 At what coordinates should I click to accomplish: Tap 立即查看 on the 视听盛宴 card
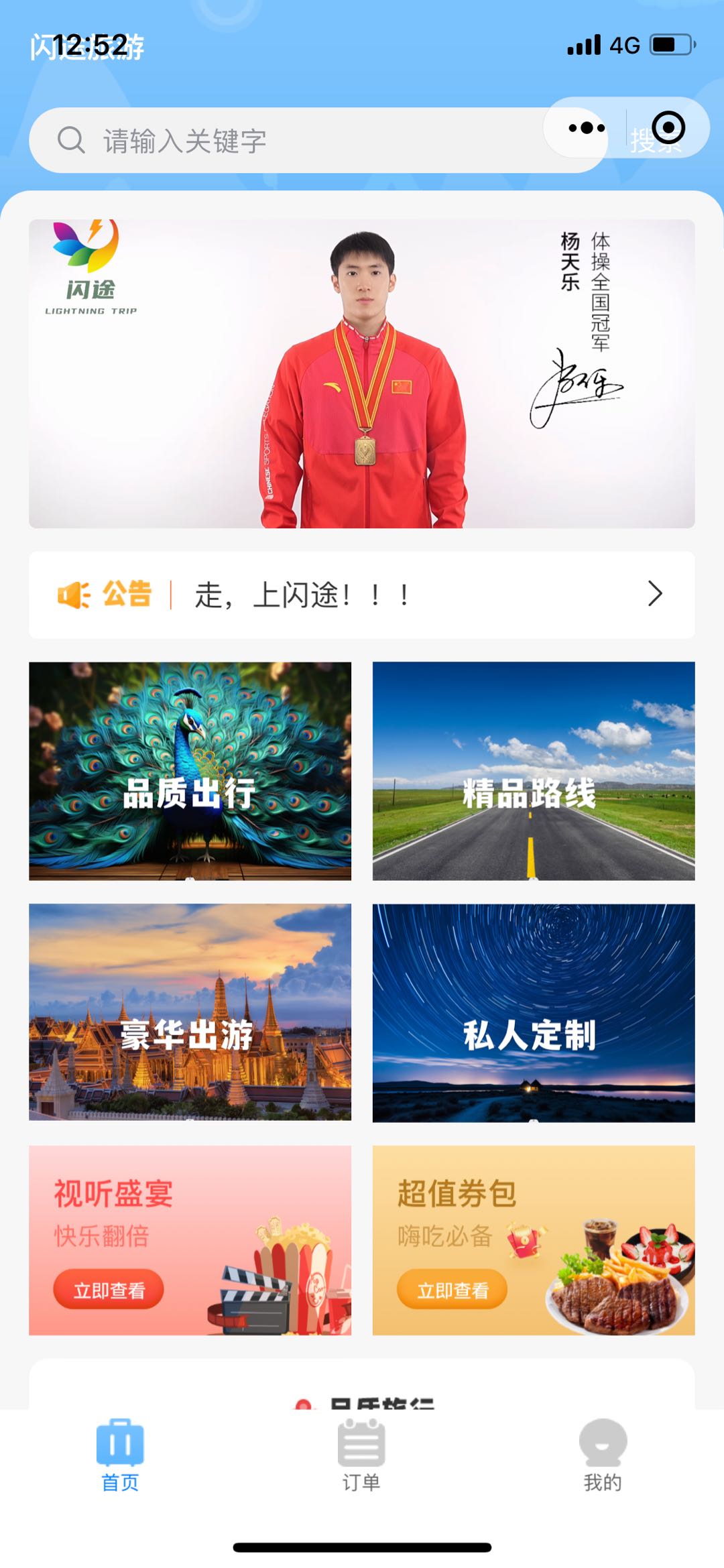(109, 1289)
